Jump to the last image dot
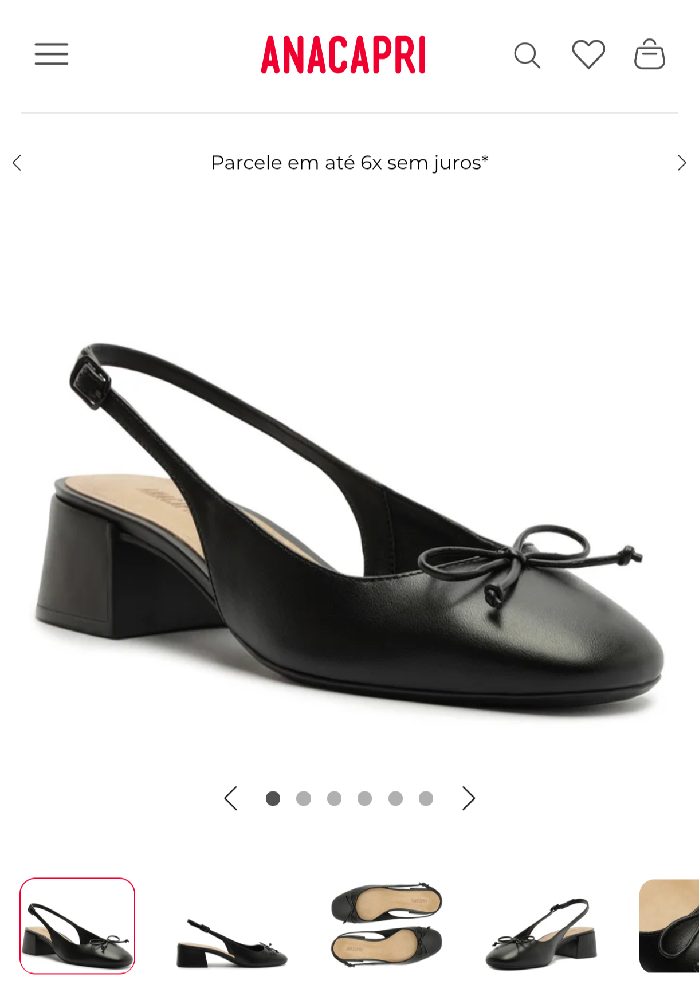This screenshot has width=699, height=1000. point(426,798)
